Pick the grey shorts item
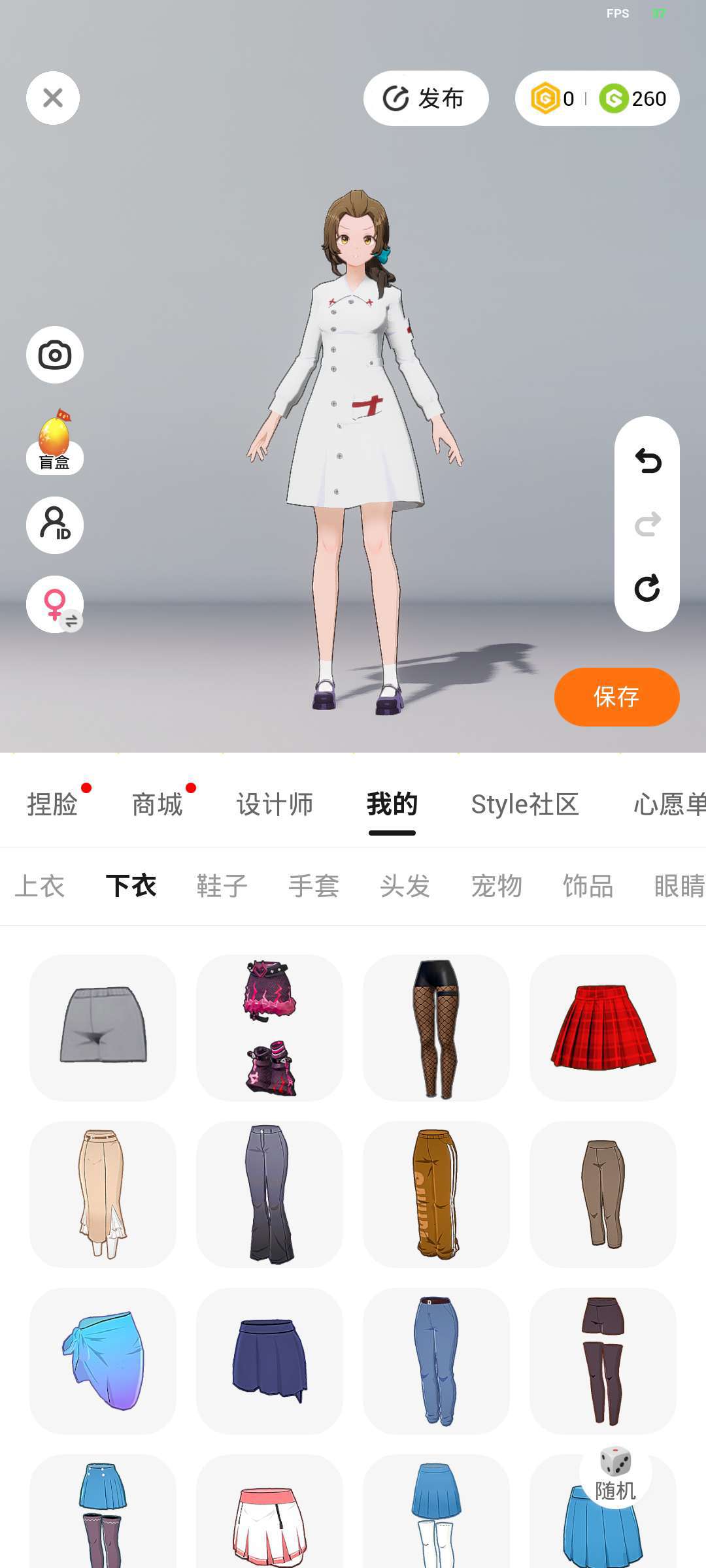The height and width of the screenshot is (1568, 706). [x=103, y=1028]
